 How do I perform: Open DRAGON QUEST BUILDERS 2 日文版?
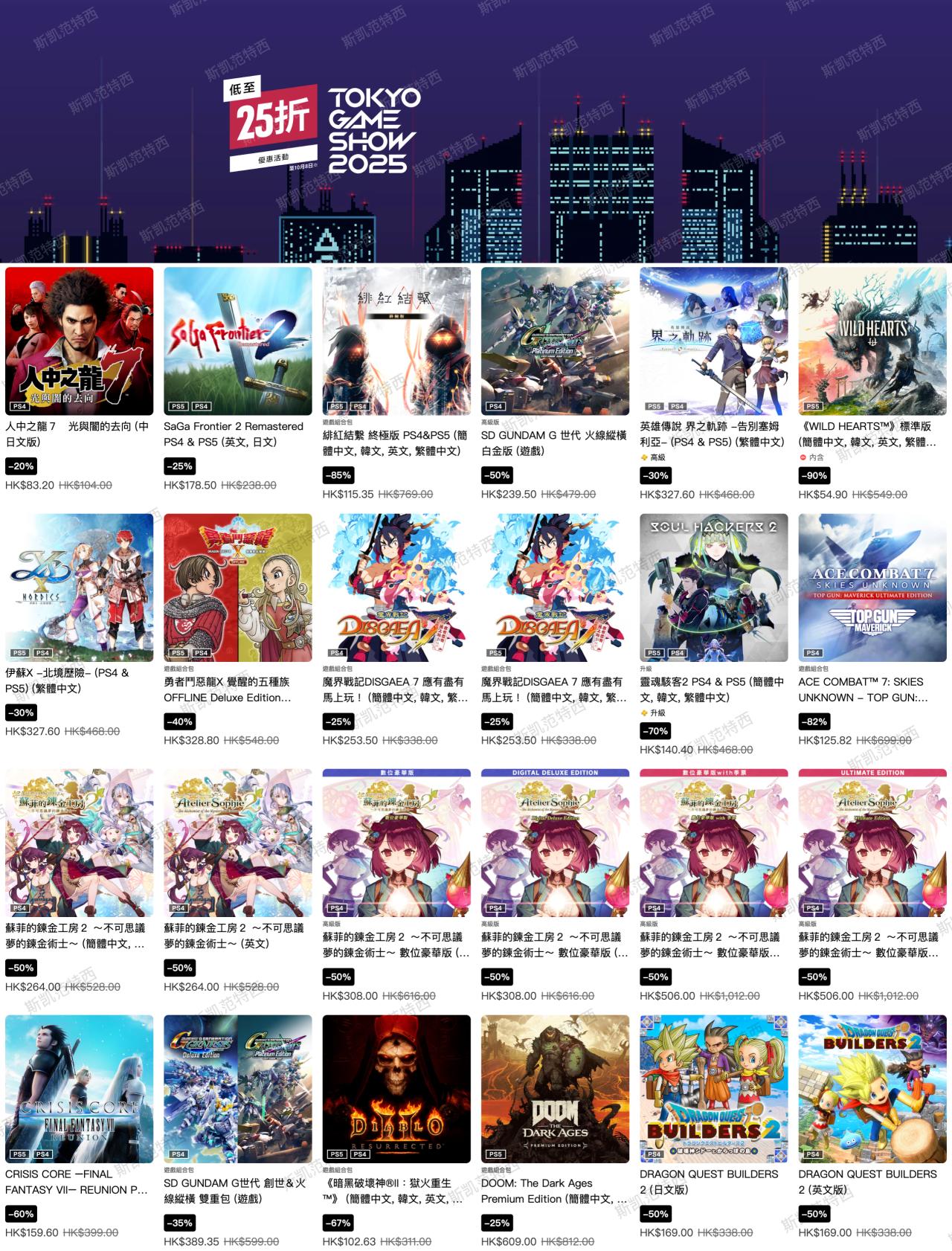pos(713,1088)
